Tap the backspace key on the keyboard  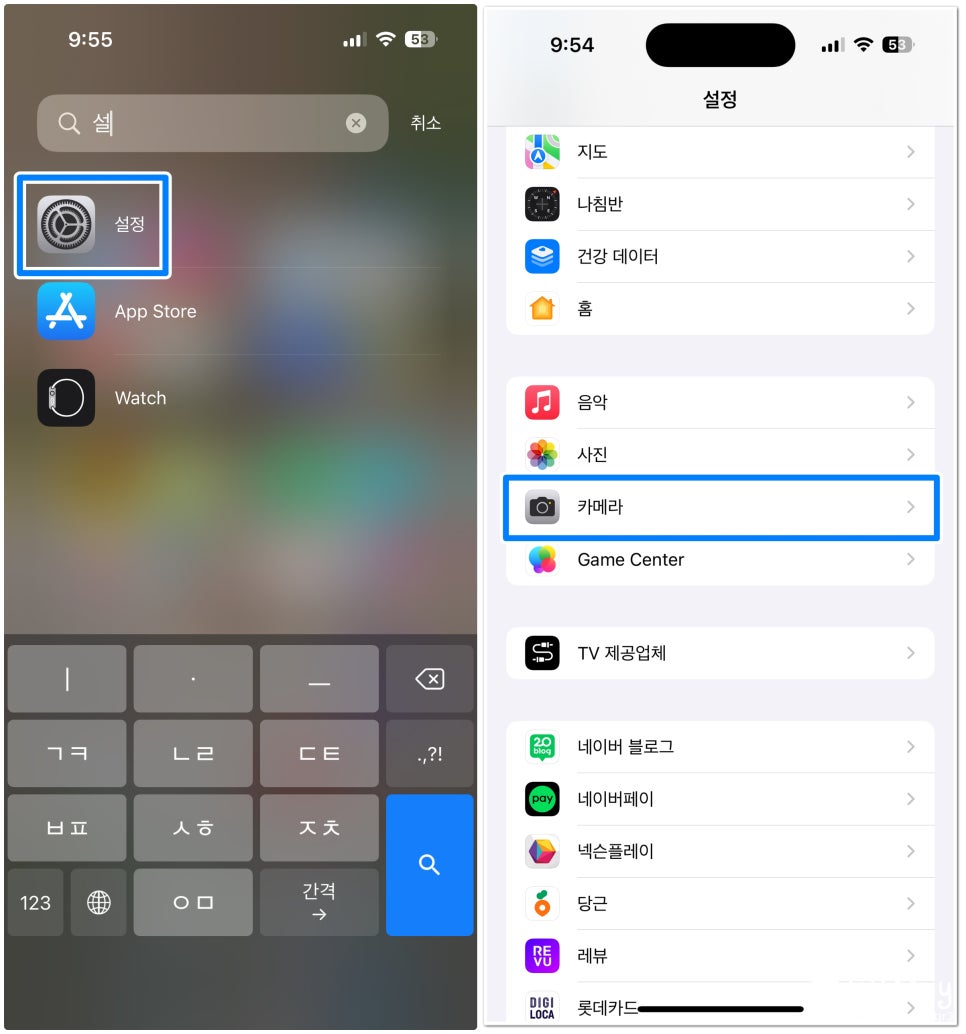[429, 679]
